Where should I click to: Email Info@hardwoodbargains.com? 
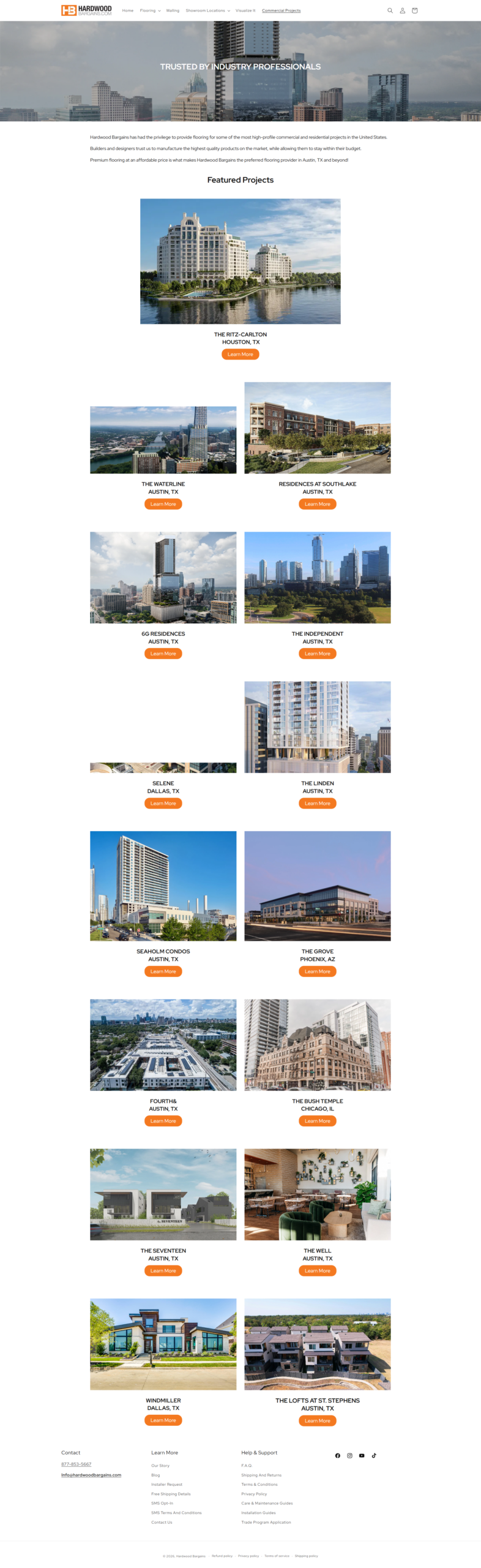(91, 1475)
